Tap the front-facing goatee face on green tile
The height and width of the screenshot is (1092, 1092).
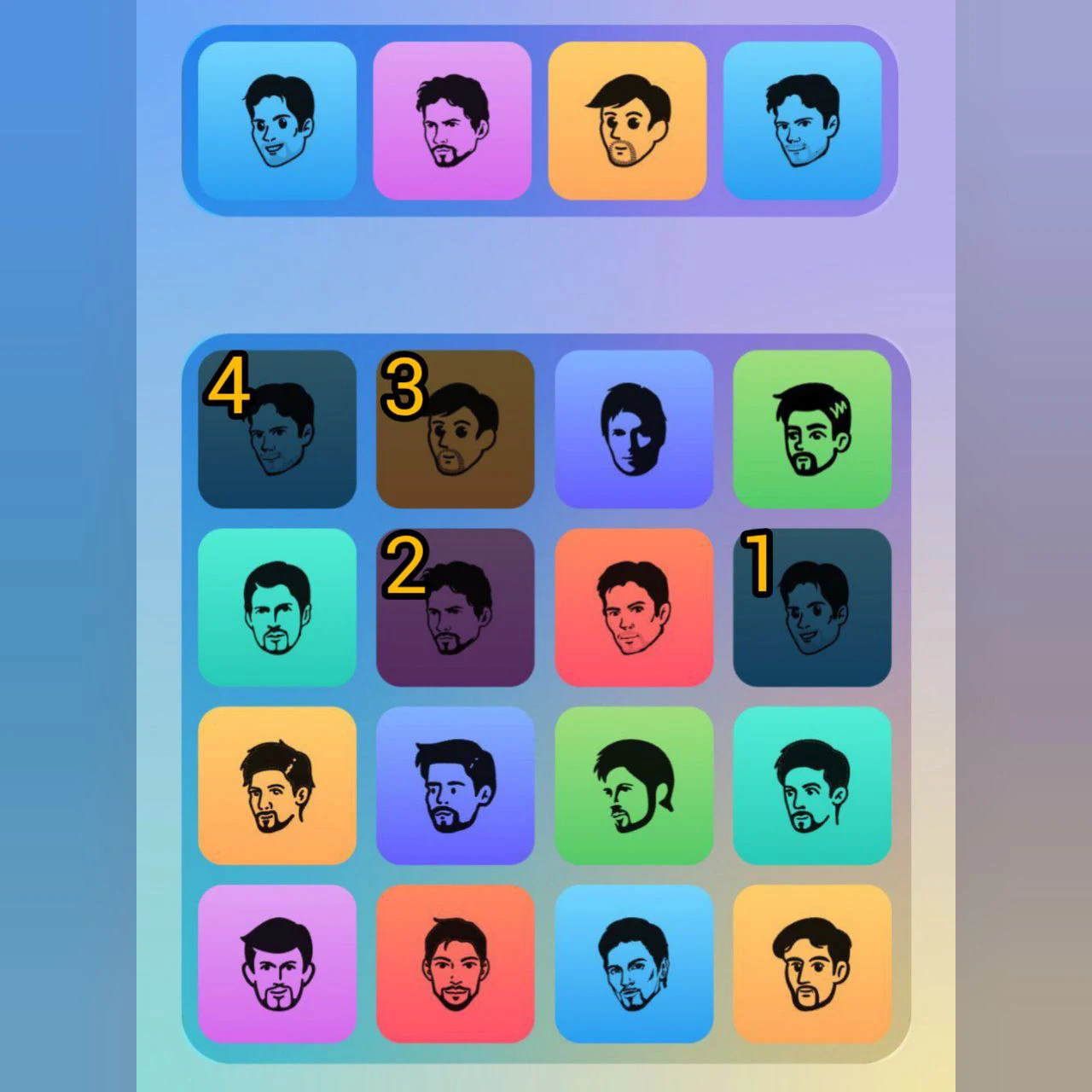click(812, 429)
